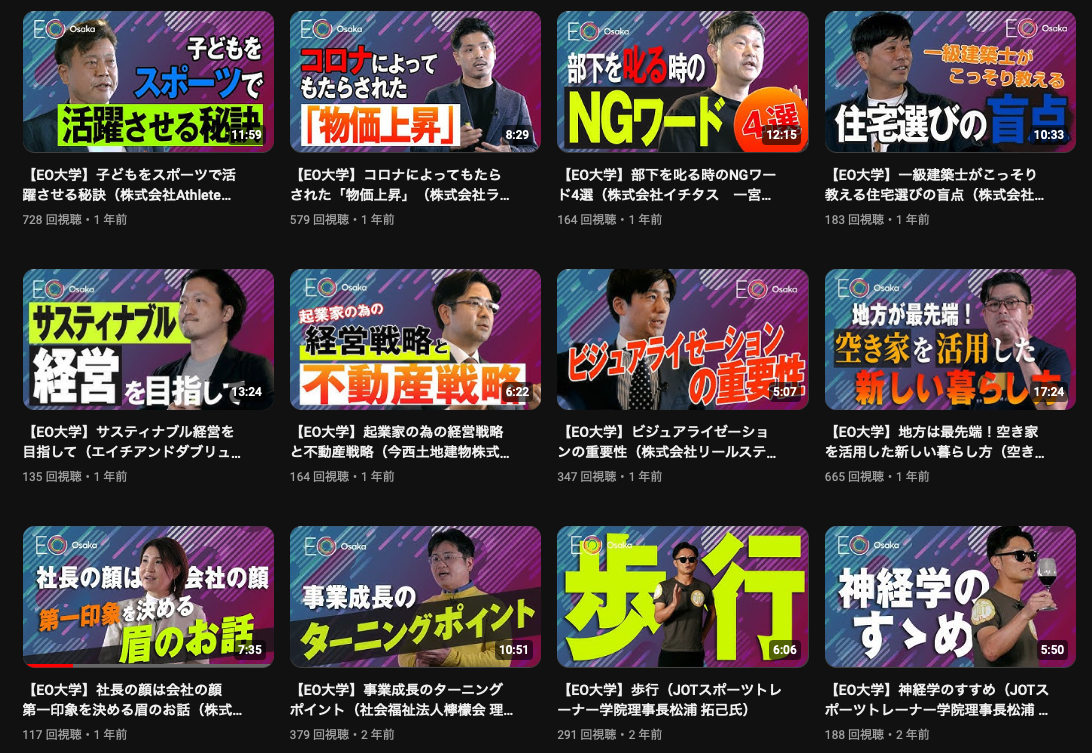Image resolution: width=1092 pixels, height=753 pixels.
Task: Play the 経営戦略と不動産戦略 video
Action: 415,339
